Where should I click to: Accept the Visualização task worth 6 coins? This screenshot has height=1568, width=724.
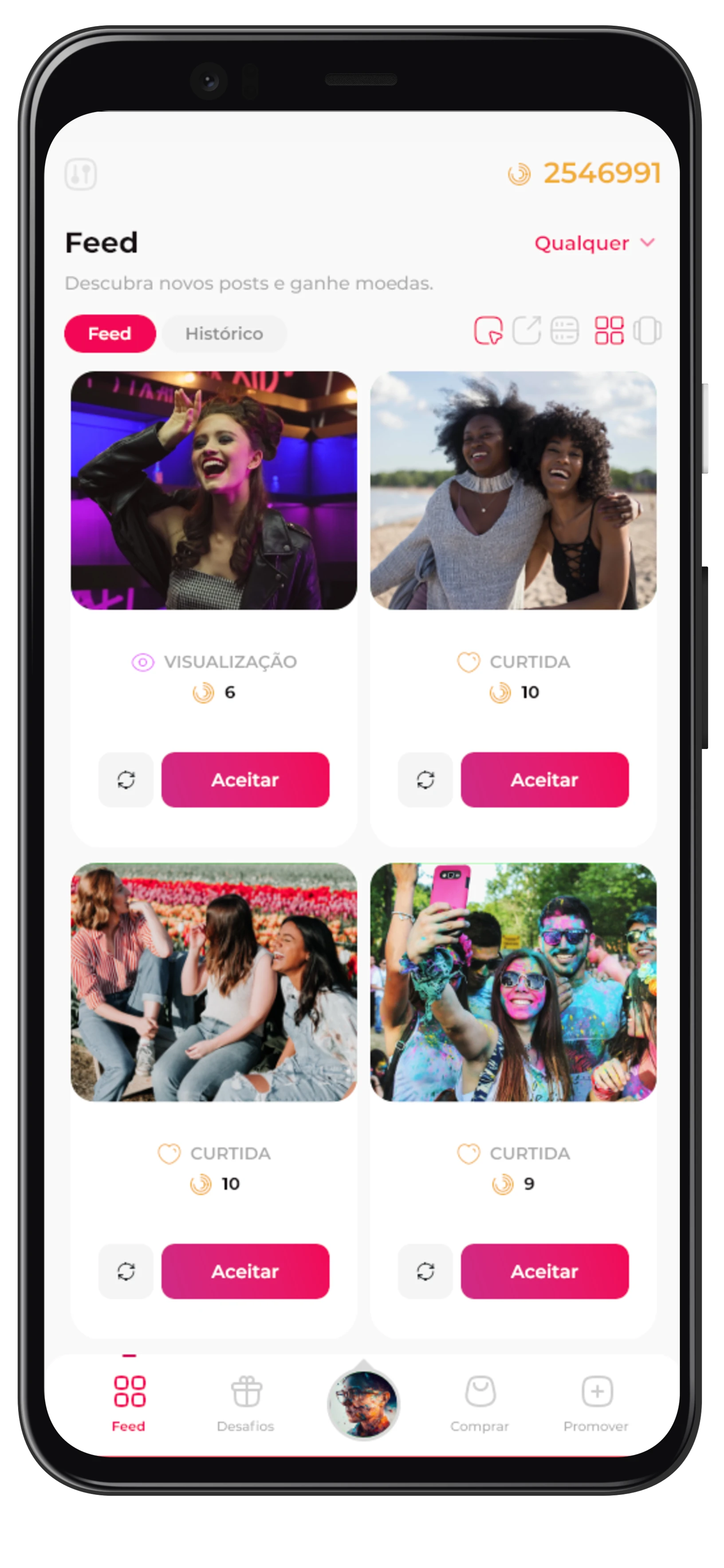(x=245, y=780)
